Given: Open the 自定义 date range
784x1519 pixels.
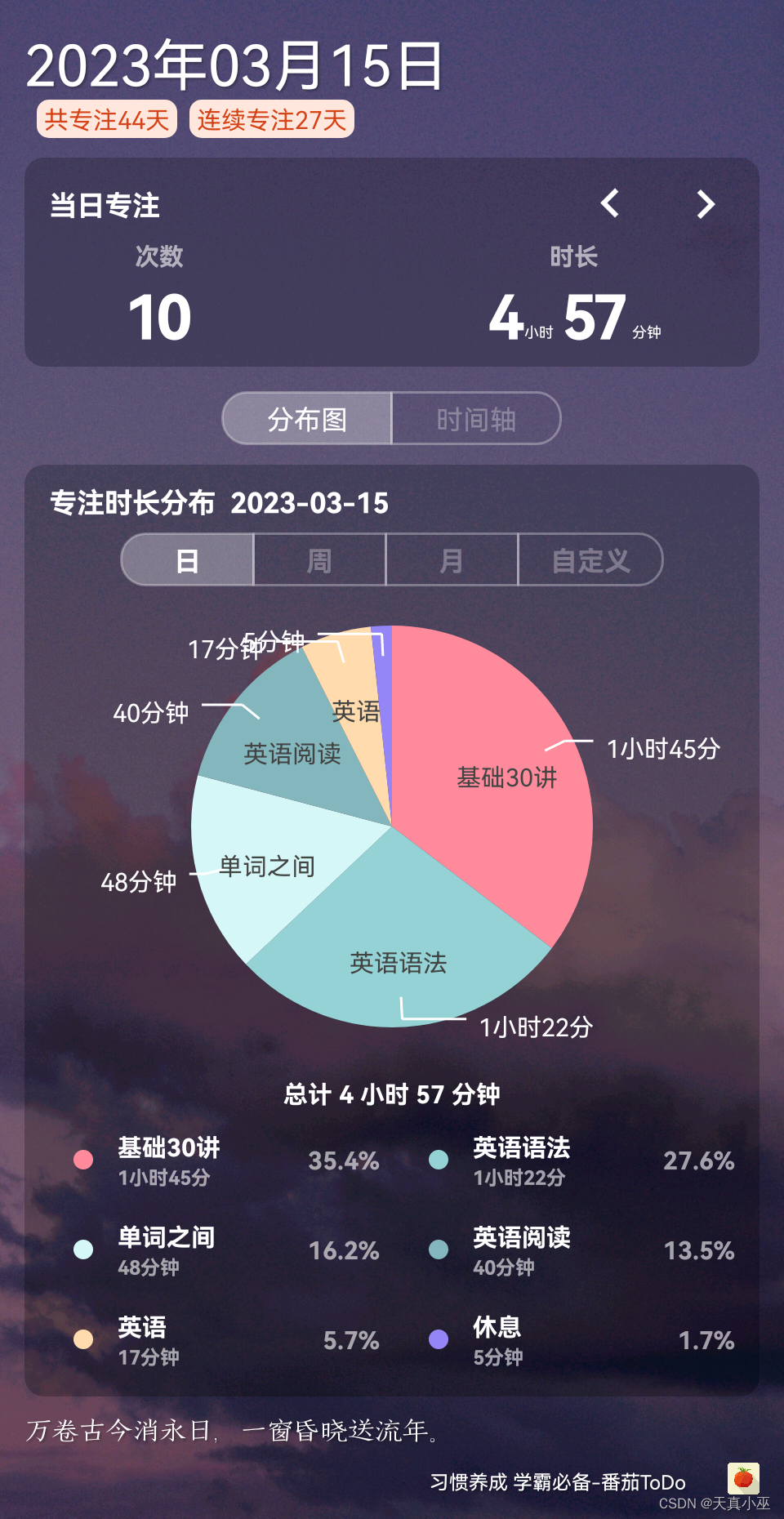Looking at the screenshot, I should [590, 560].
